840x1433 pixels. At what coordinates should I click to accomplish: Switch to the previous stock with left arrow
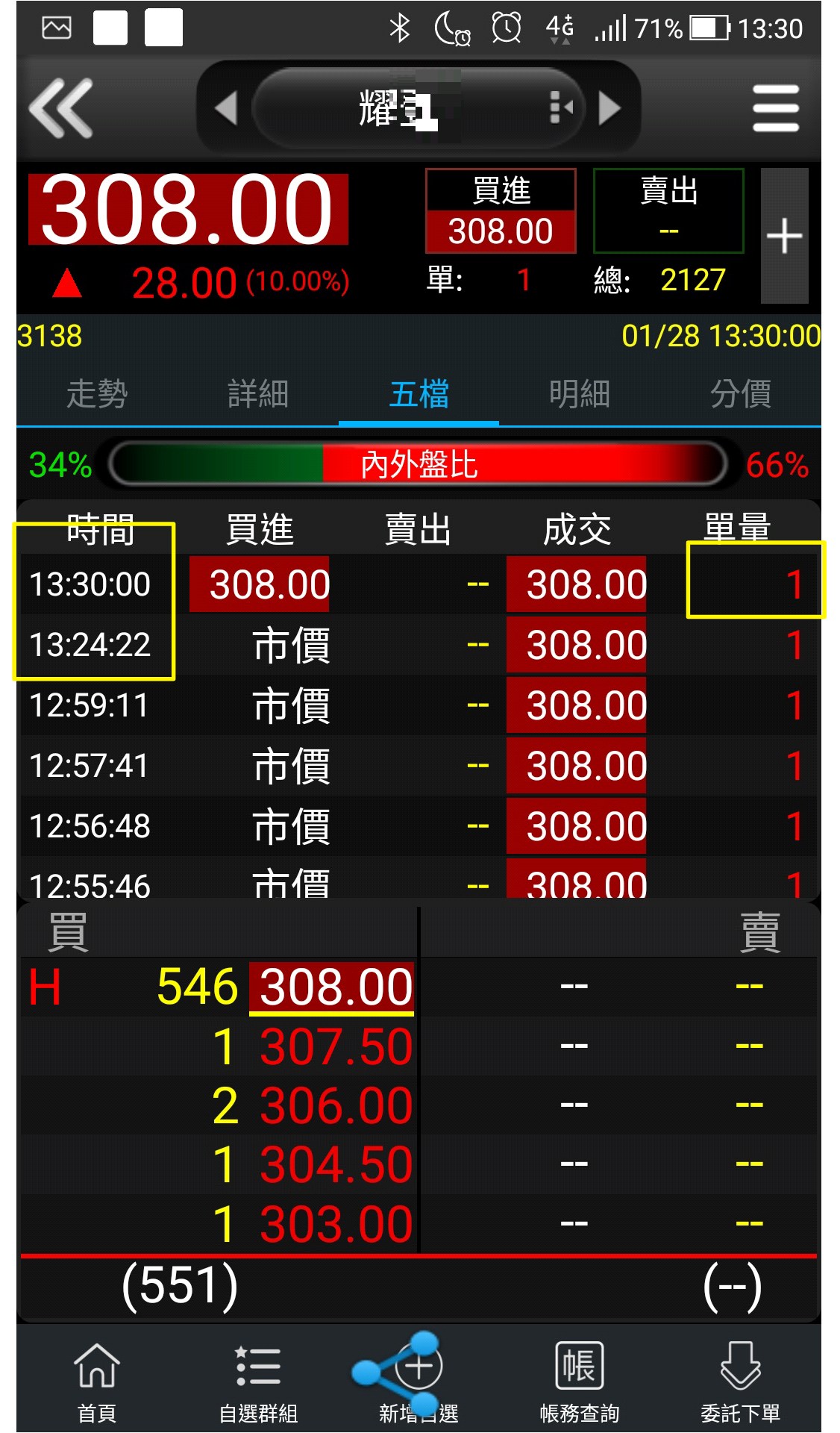[x=225, y=109]
